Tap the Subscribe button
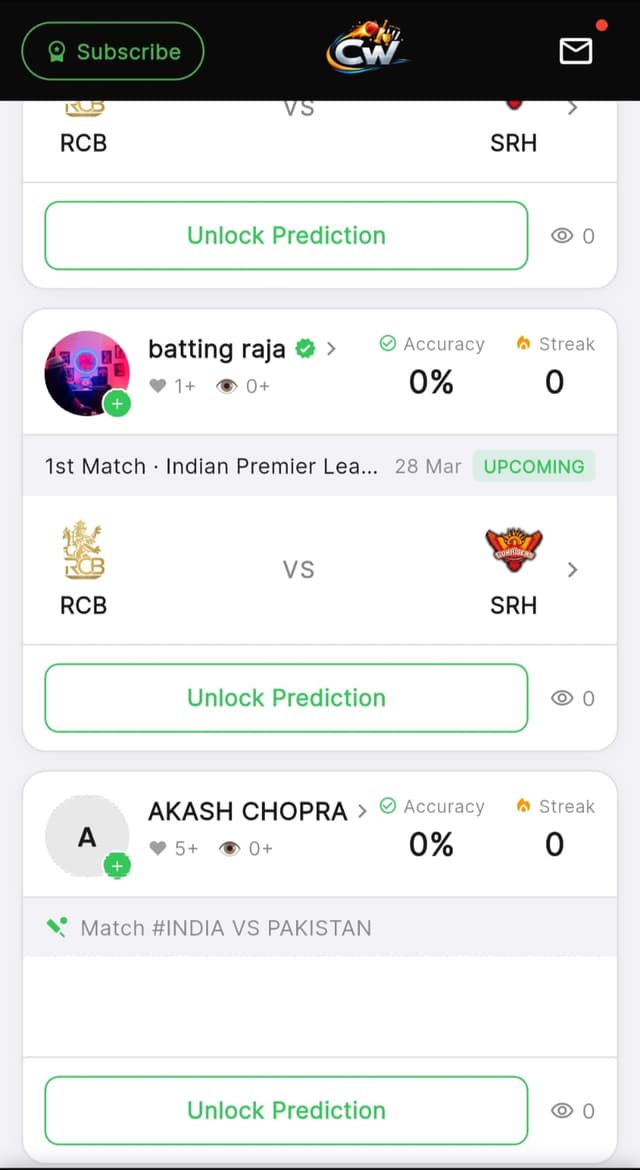This screenshot has height=1170, width=640. click(112, 51)
